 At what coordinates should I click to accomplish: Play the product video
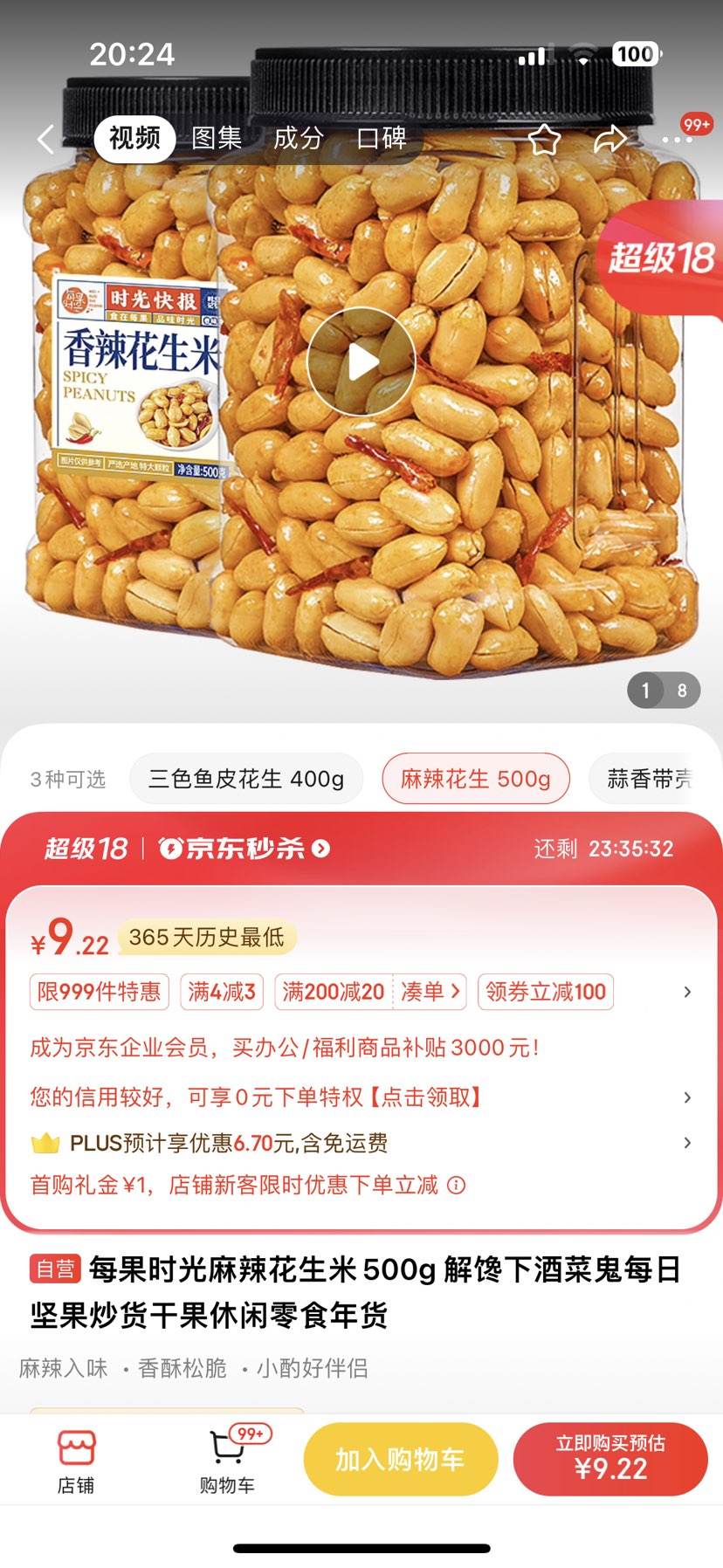click(361, 361)
